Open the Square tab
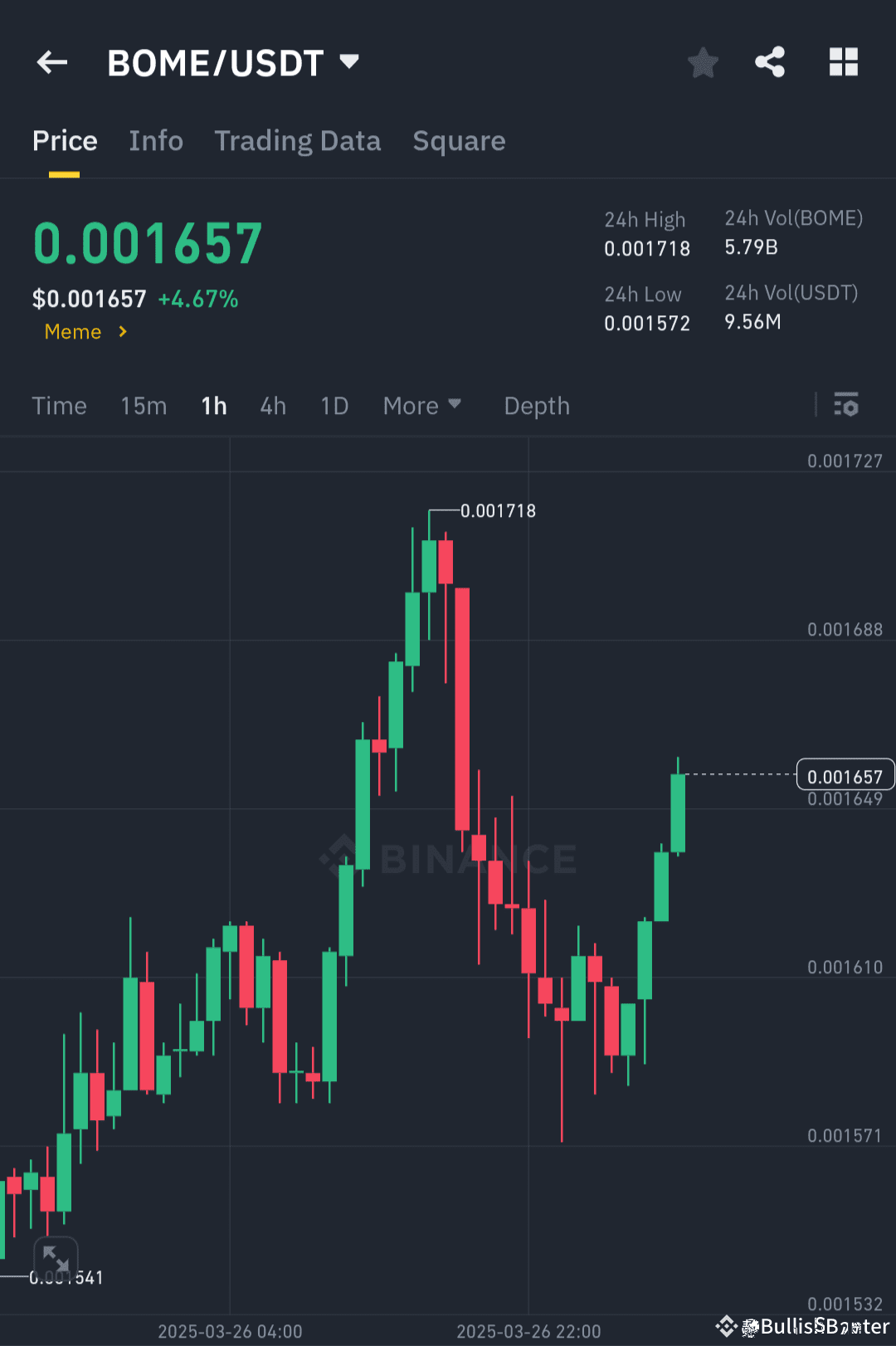 coord(459,141)
